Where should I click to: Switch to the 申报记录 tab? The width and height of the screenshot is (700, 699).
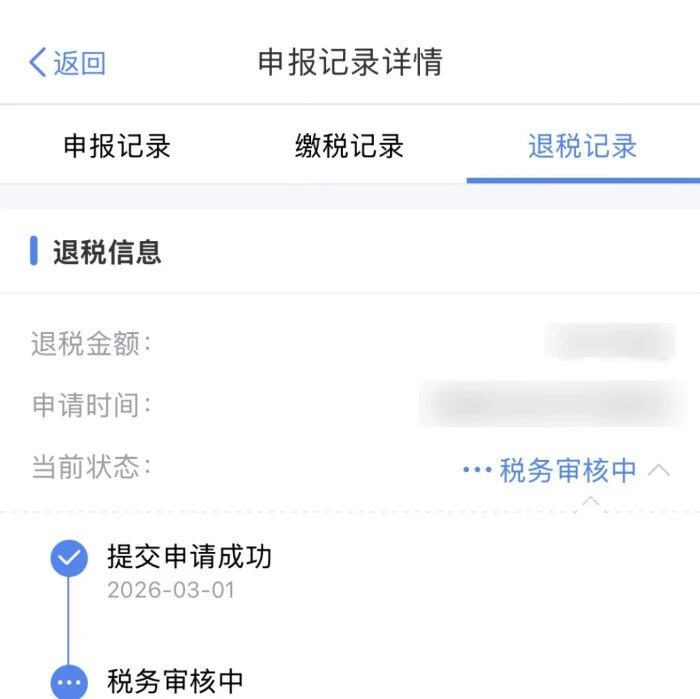117,146
